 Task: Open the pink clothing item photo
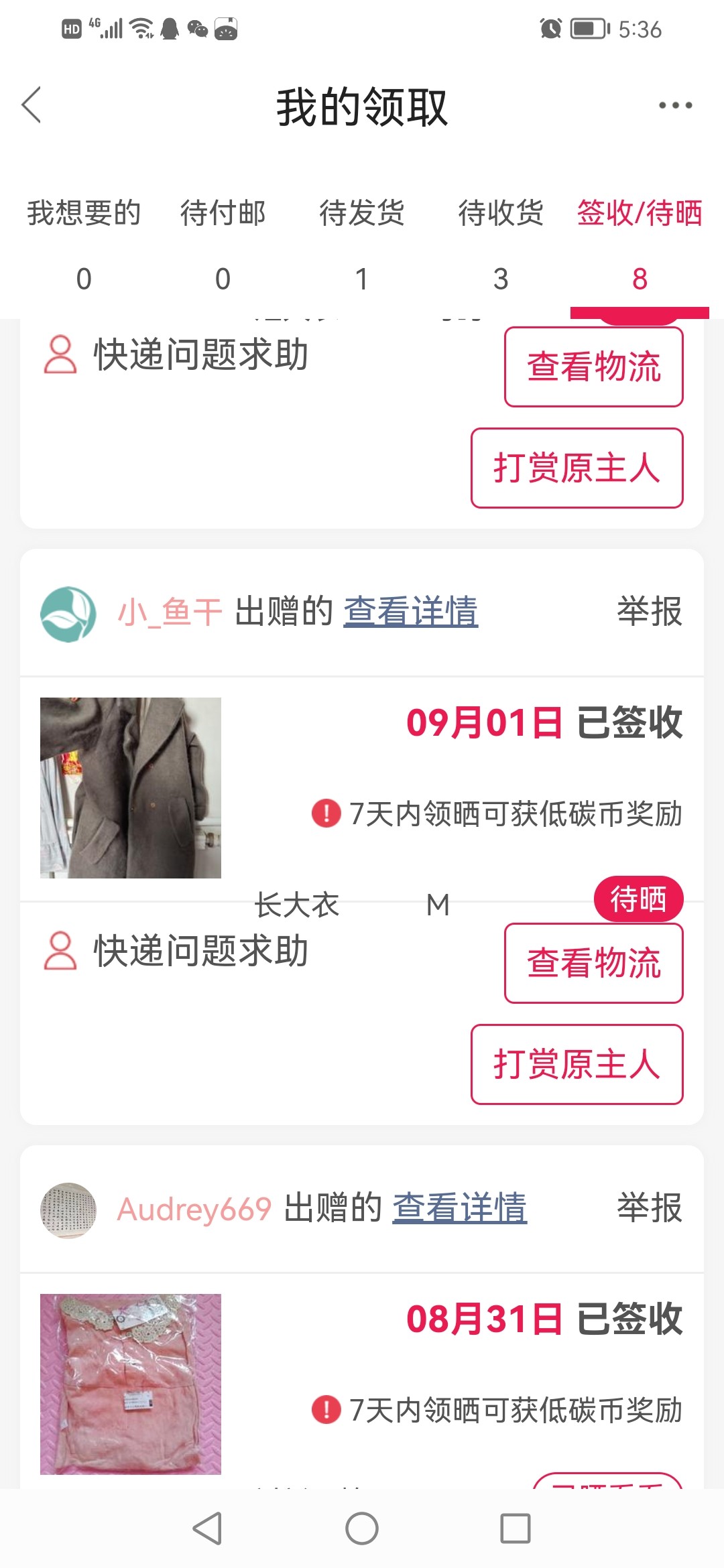tap(131, 1384)
